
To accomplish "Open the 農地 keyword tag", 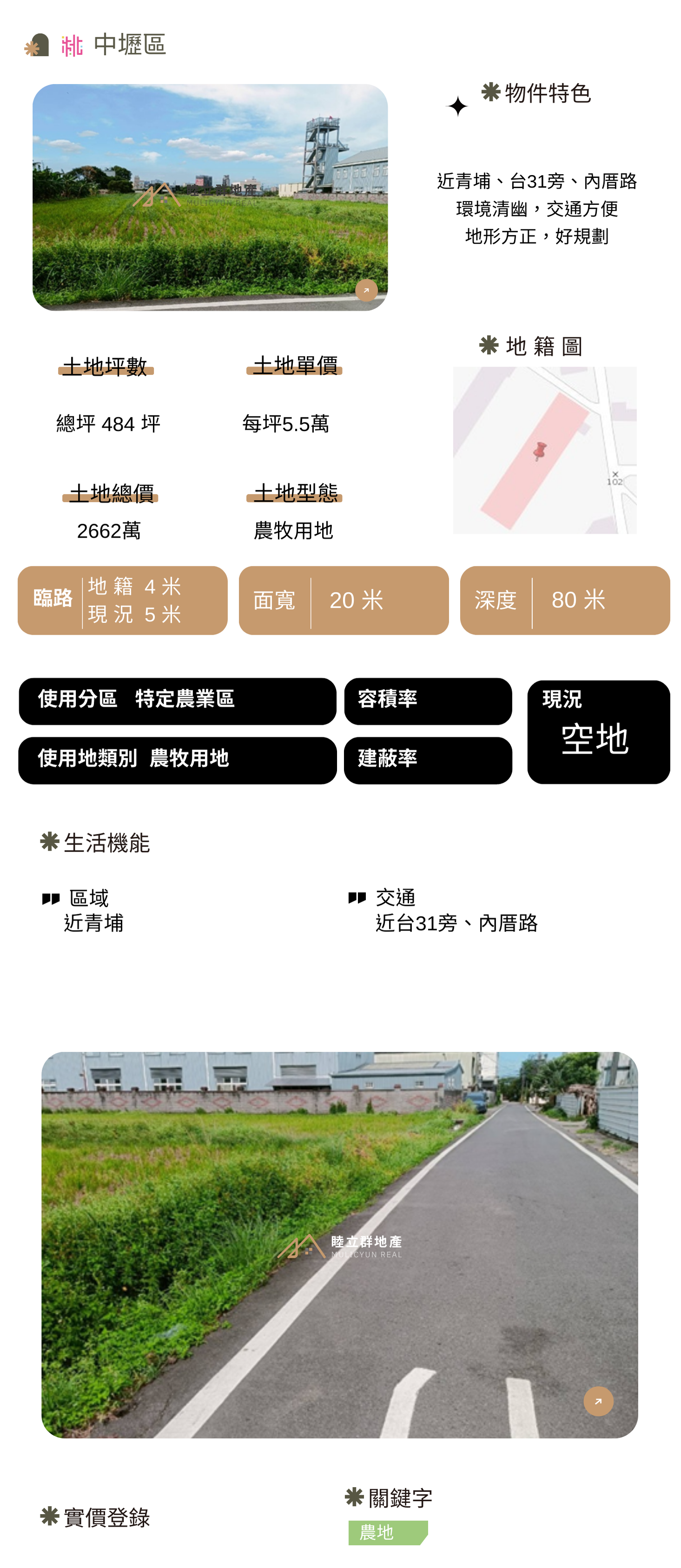I will (387, 1532).
